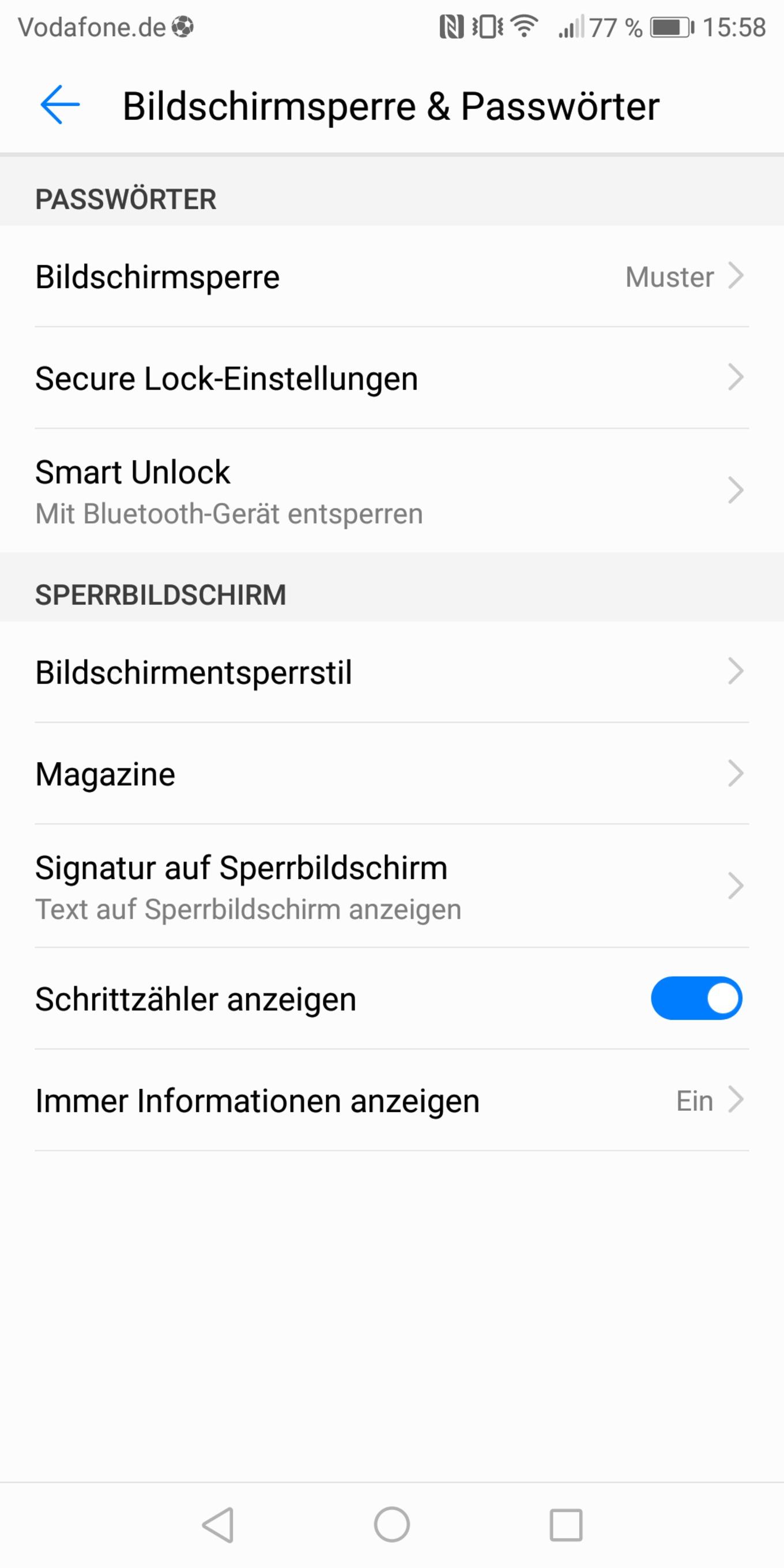Open Smart Unlock settings
Image resolution: width=784 pixels, height=1568 pixels.
[392, 491]
